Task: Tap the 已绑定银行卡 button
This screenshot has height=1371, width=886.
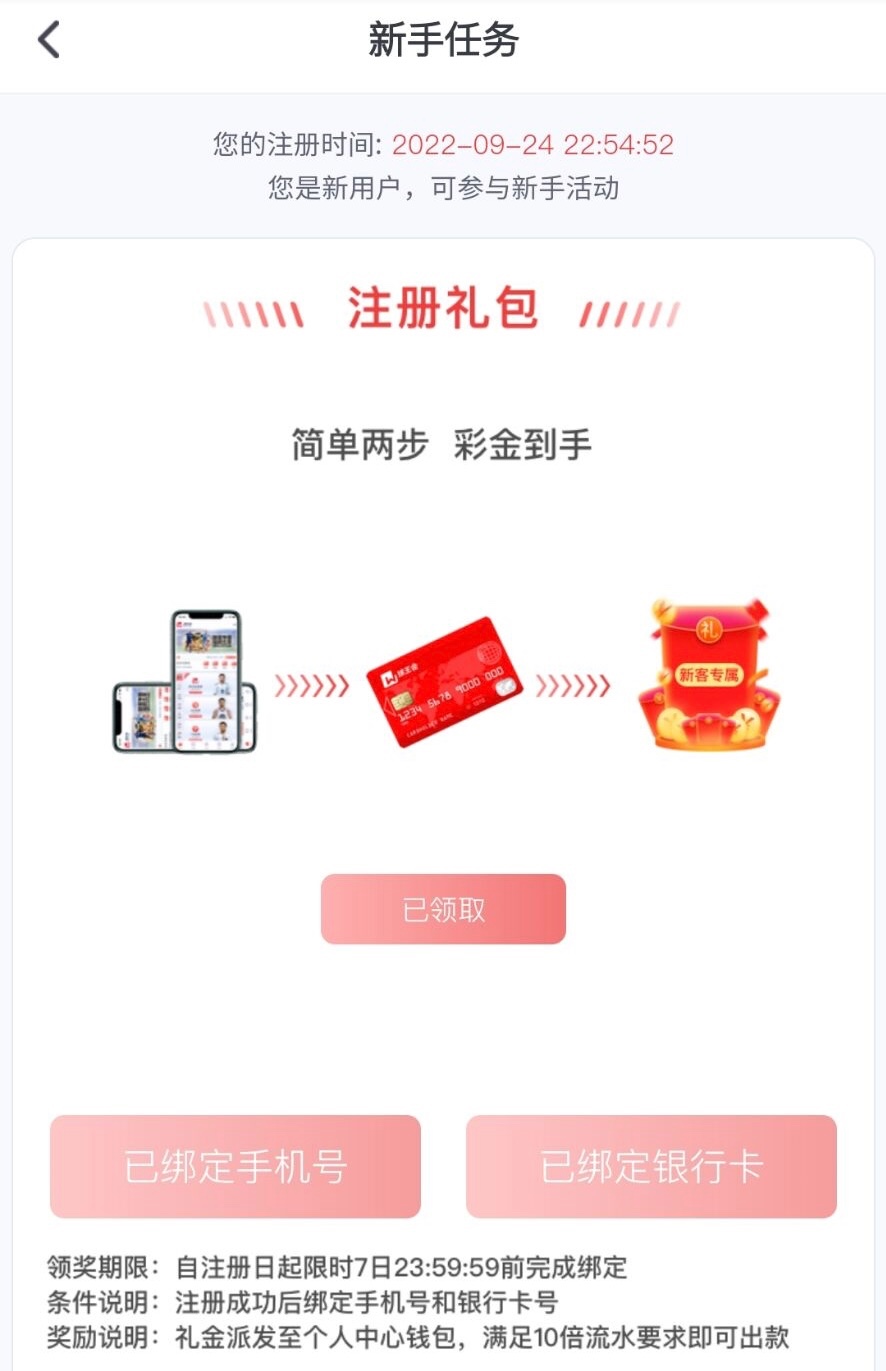Action: coord(651,1166)
